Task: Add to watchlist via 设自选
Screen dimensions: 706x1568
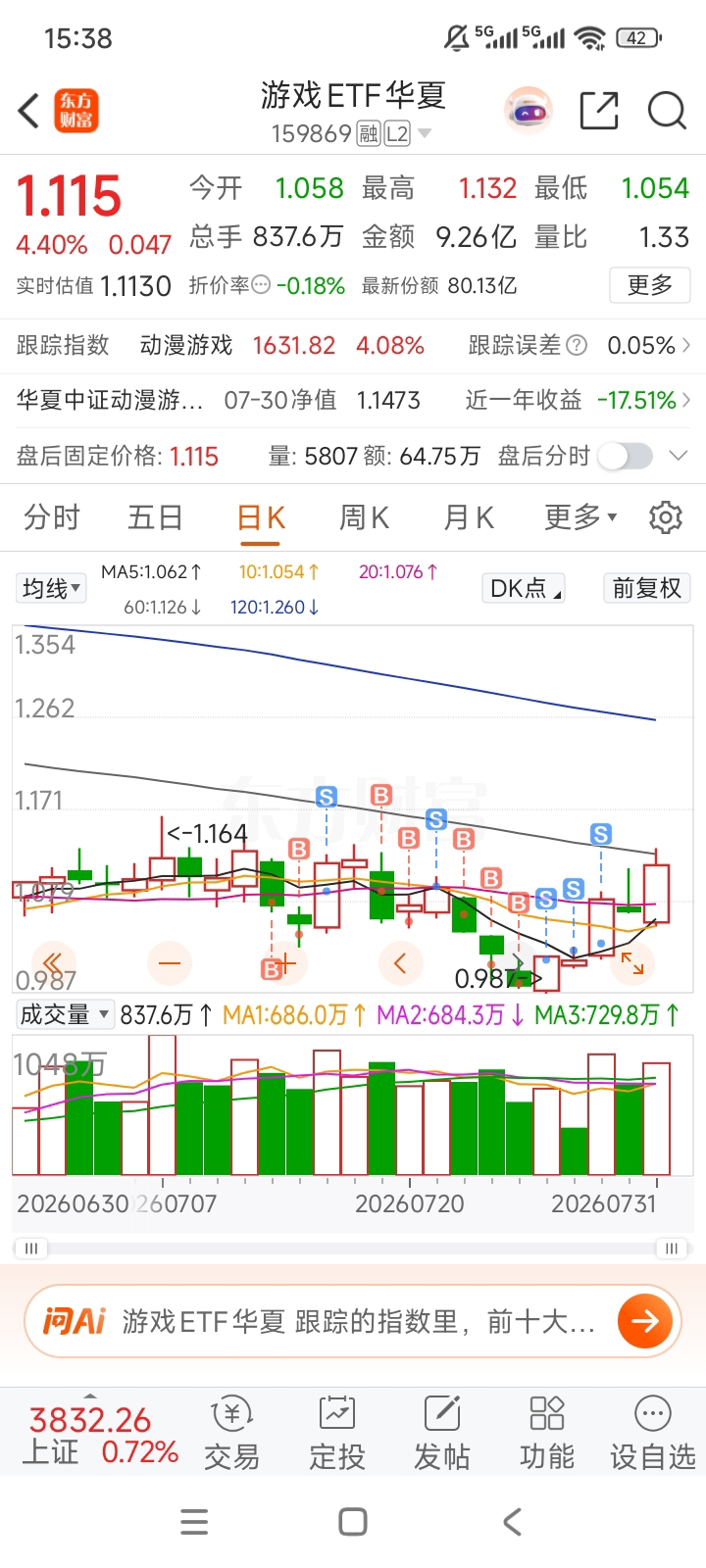Action: click(x=652, y=1435)
